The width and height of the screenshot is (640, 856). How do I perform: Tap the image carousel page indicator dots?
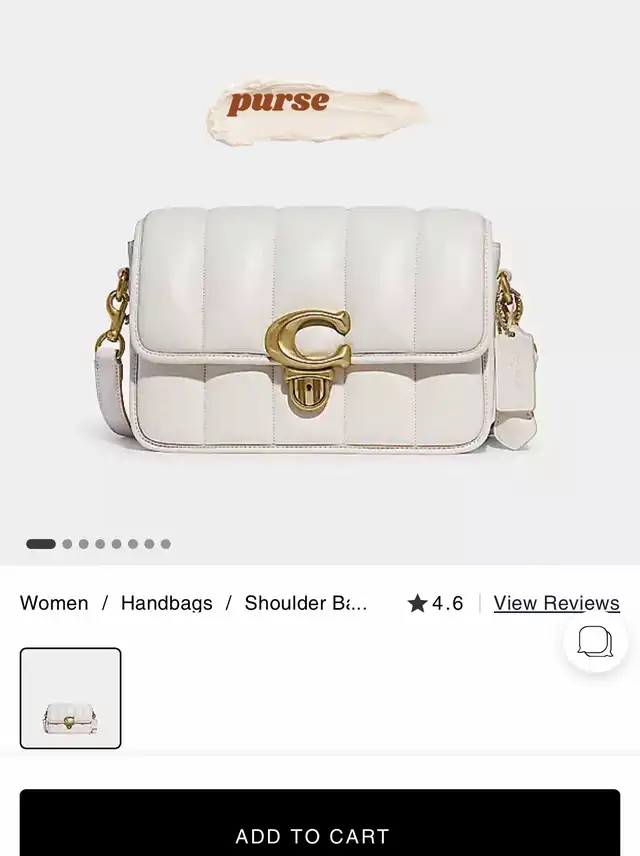point(98,544)
